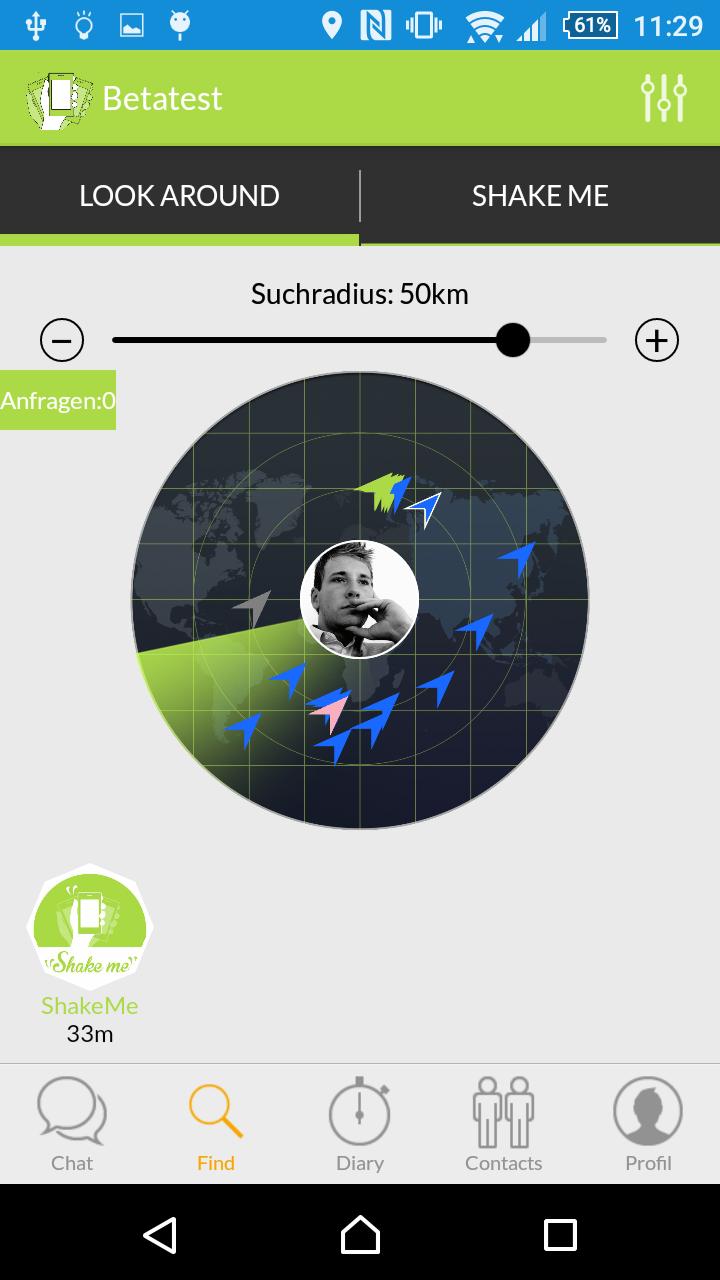
Task: Open the Anfragen requests badge
Action: 58,401
